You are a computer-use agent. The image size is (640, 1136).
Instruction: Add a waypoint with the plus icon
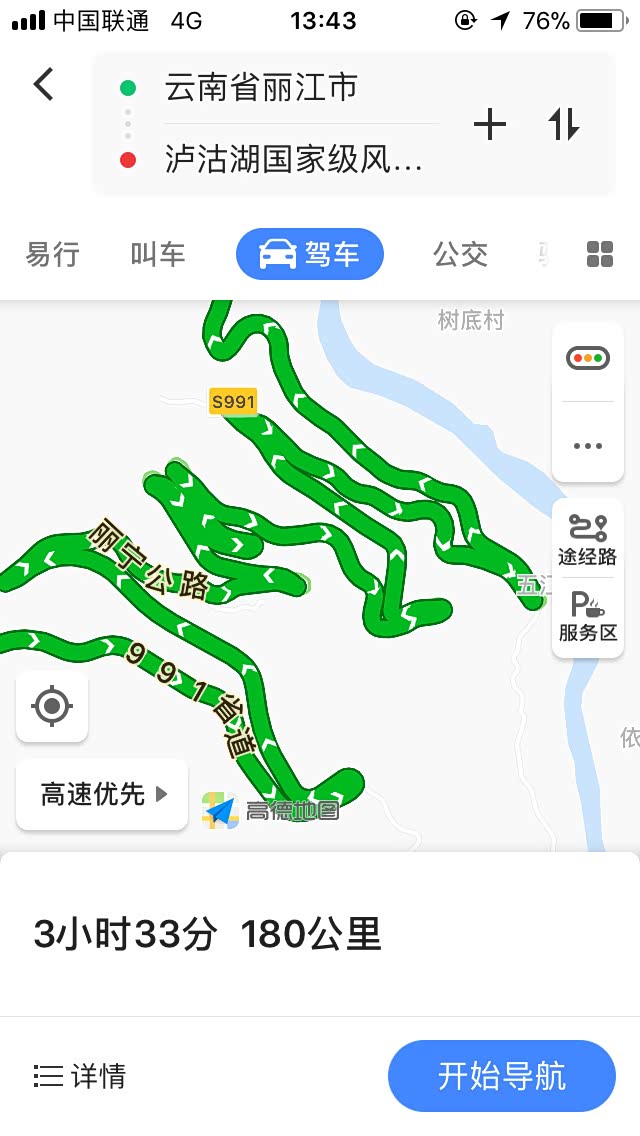pos(490,125)
